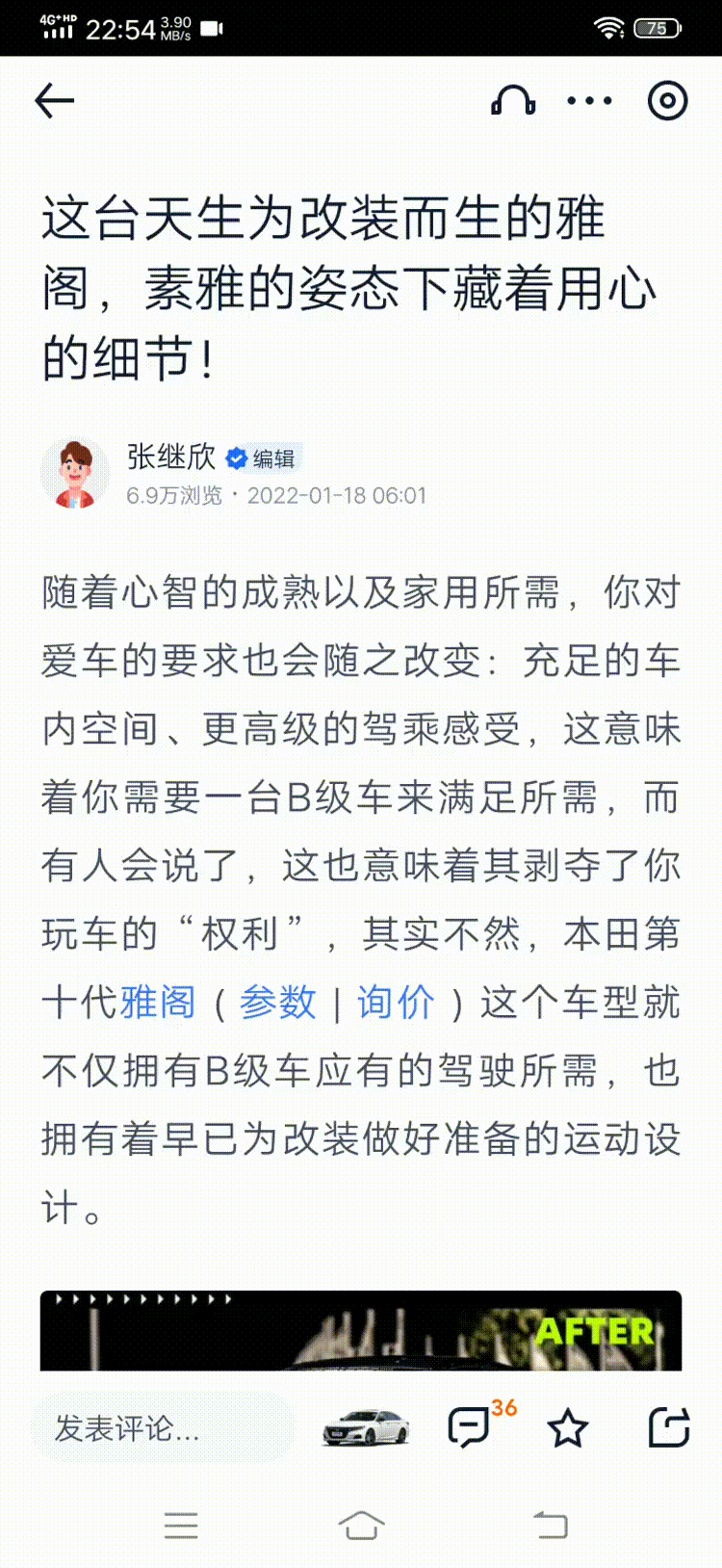722x1568 pixels.
Task: Open the car thumbnail in bottom bar
Action: coord(366,1427)
